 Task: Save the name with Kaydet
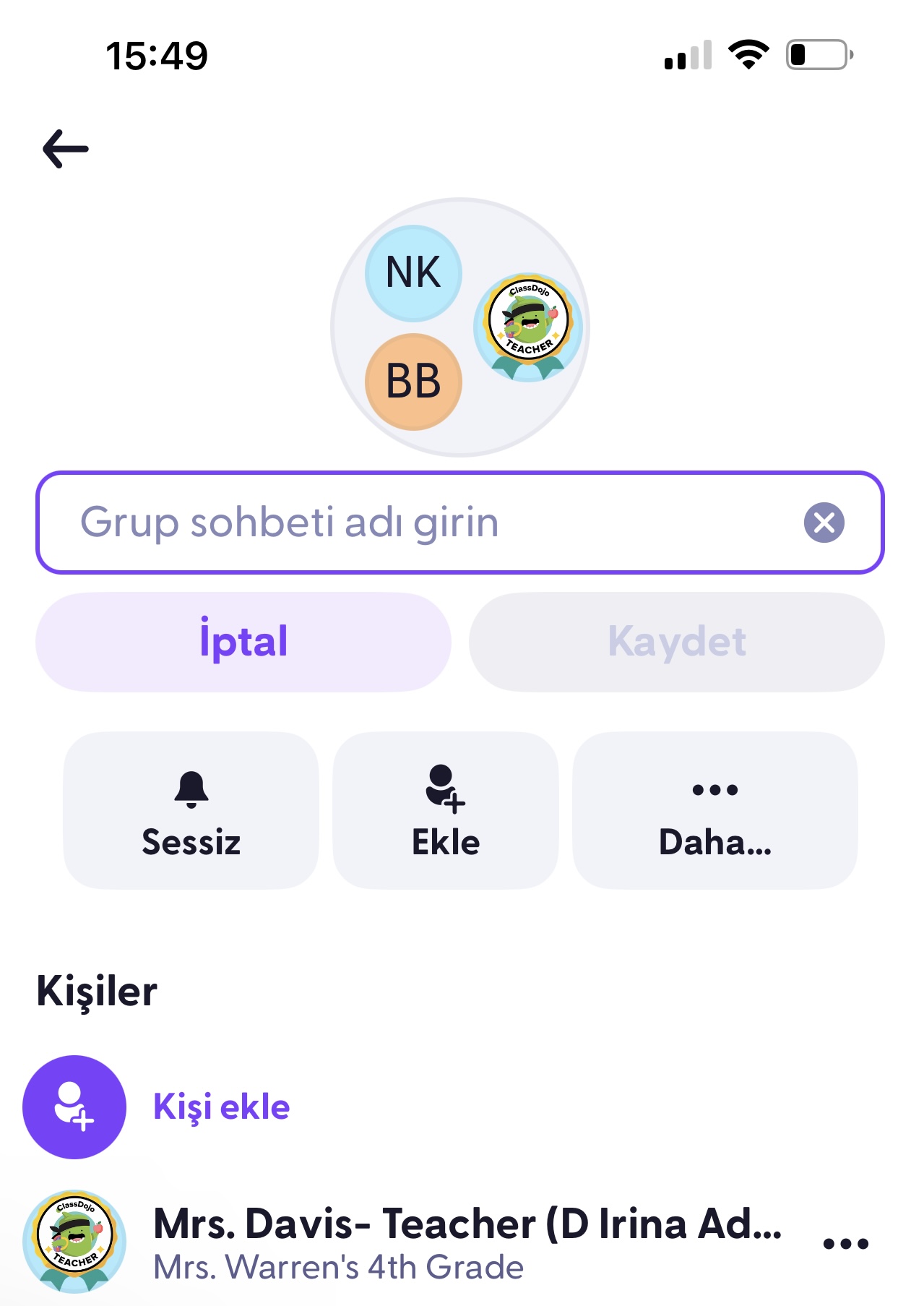[x=676, y=642]
